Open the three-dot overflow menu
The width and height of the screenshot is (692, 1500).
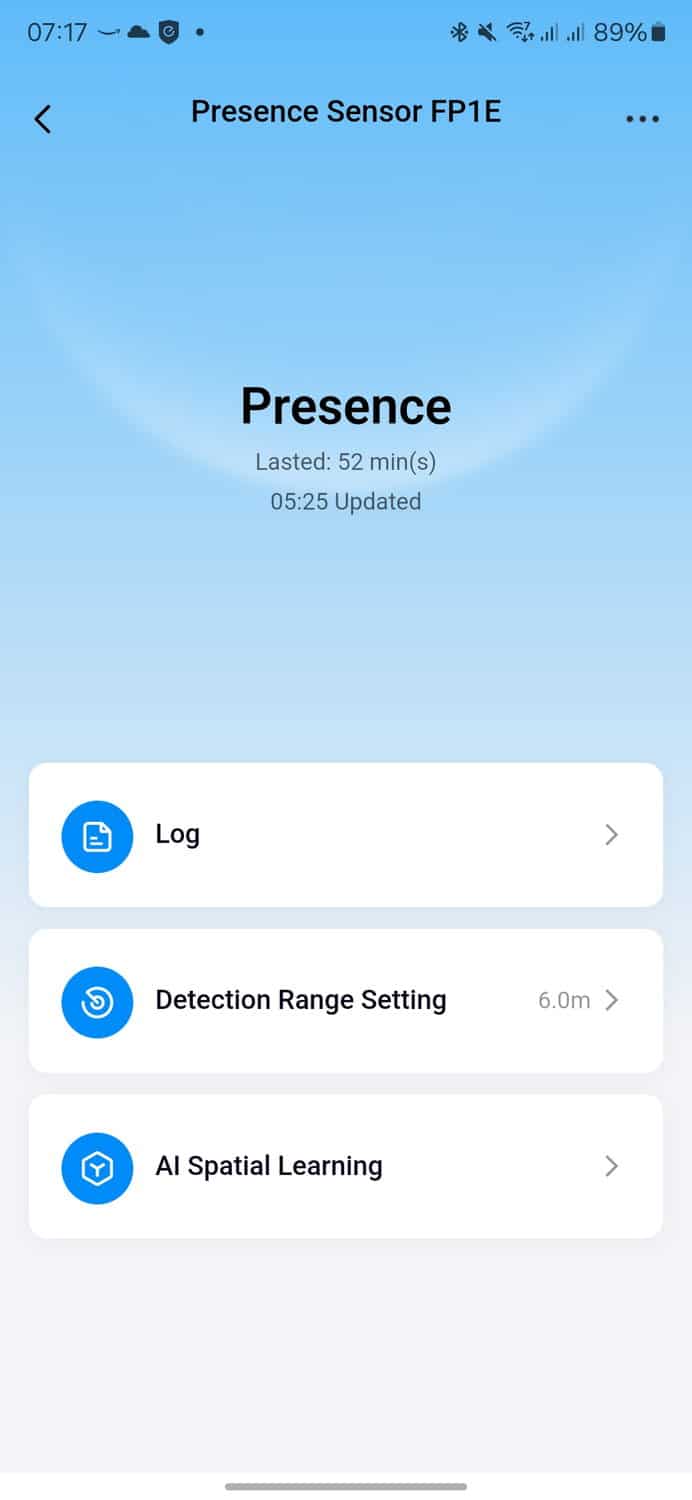point(642,119)
